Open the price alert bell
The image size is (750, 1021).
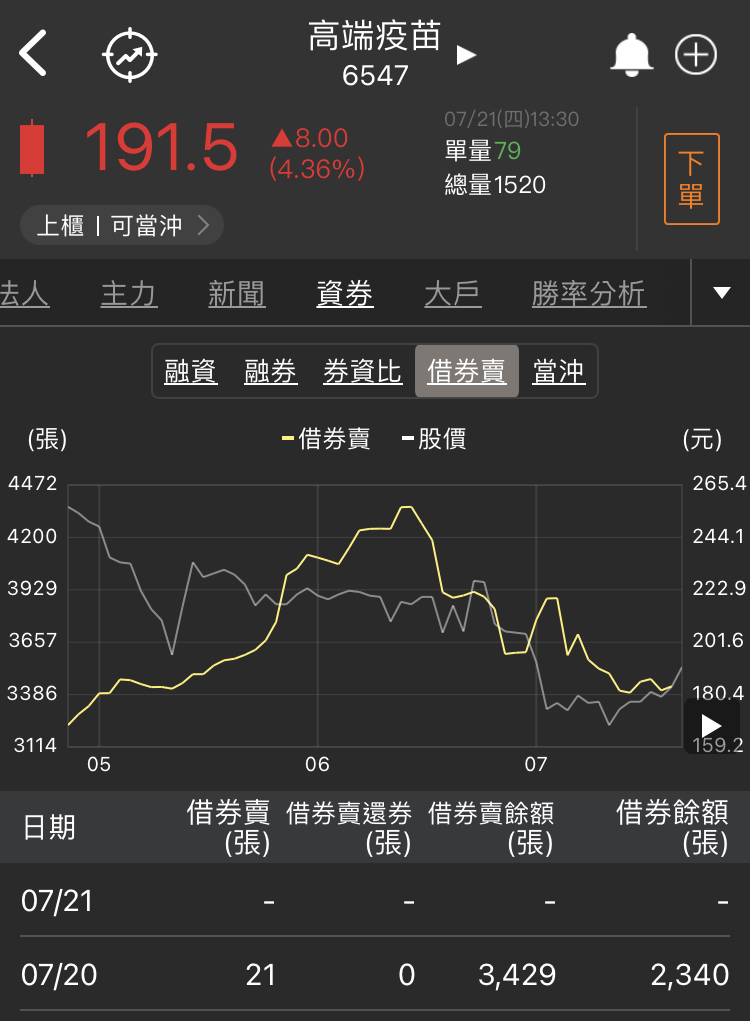tap(631, 54)
